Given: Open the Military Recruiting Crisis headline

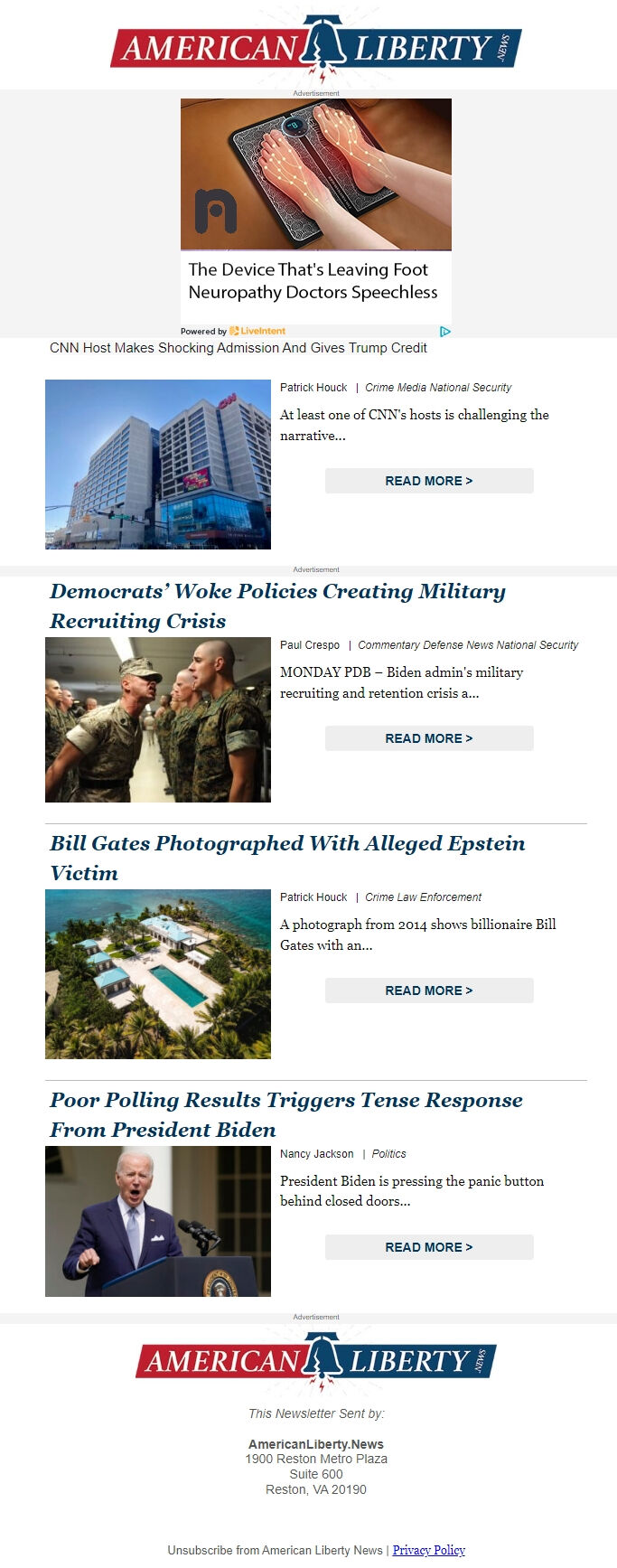Looking at the screenshot, I should click(x=276, y=606).
